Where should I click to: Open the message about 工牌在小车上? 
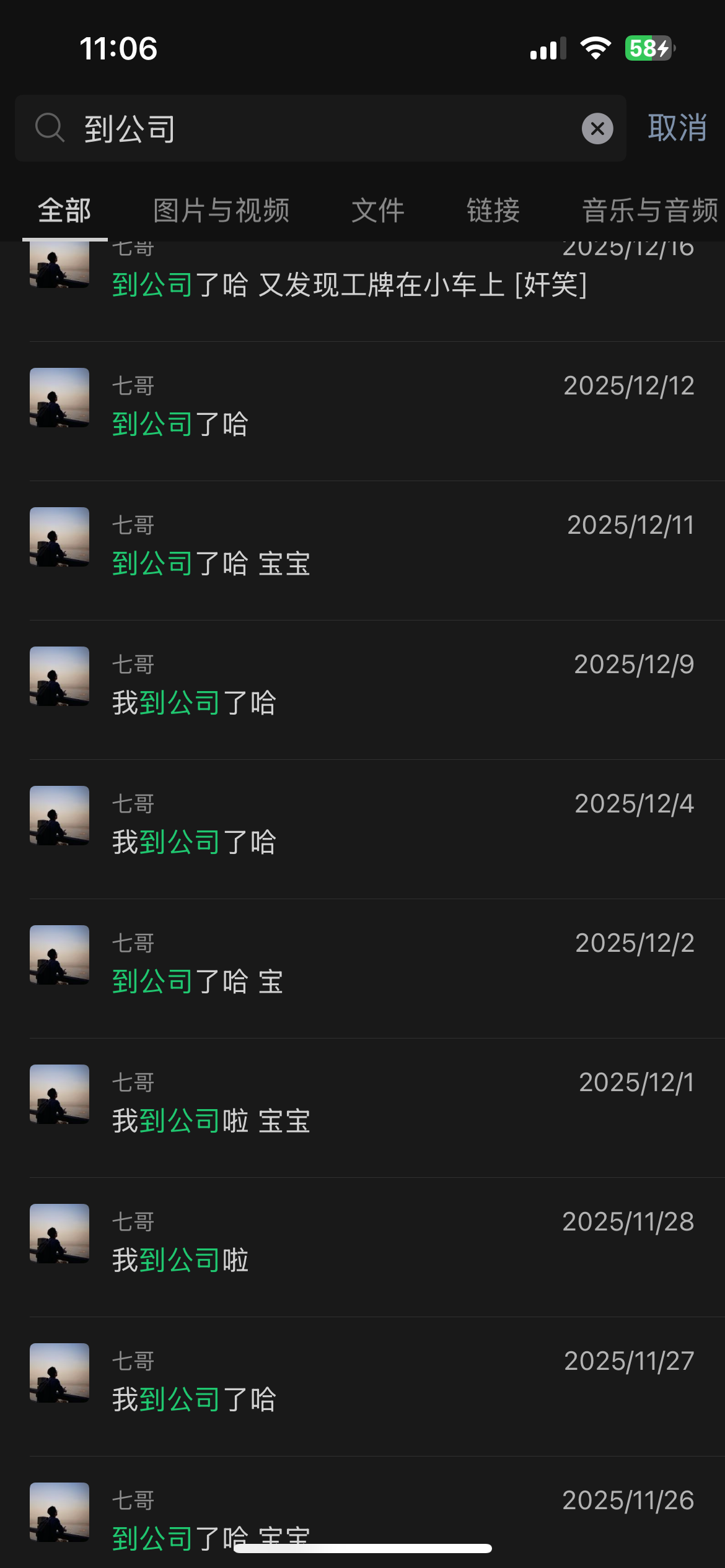coord(372,285)
